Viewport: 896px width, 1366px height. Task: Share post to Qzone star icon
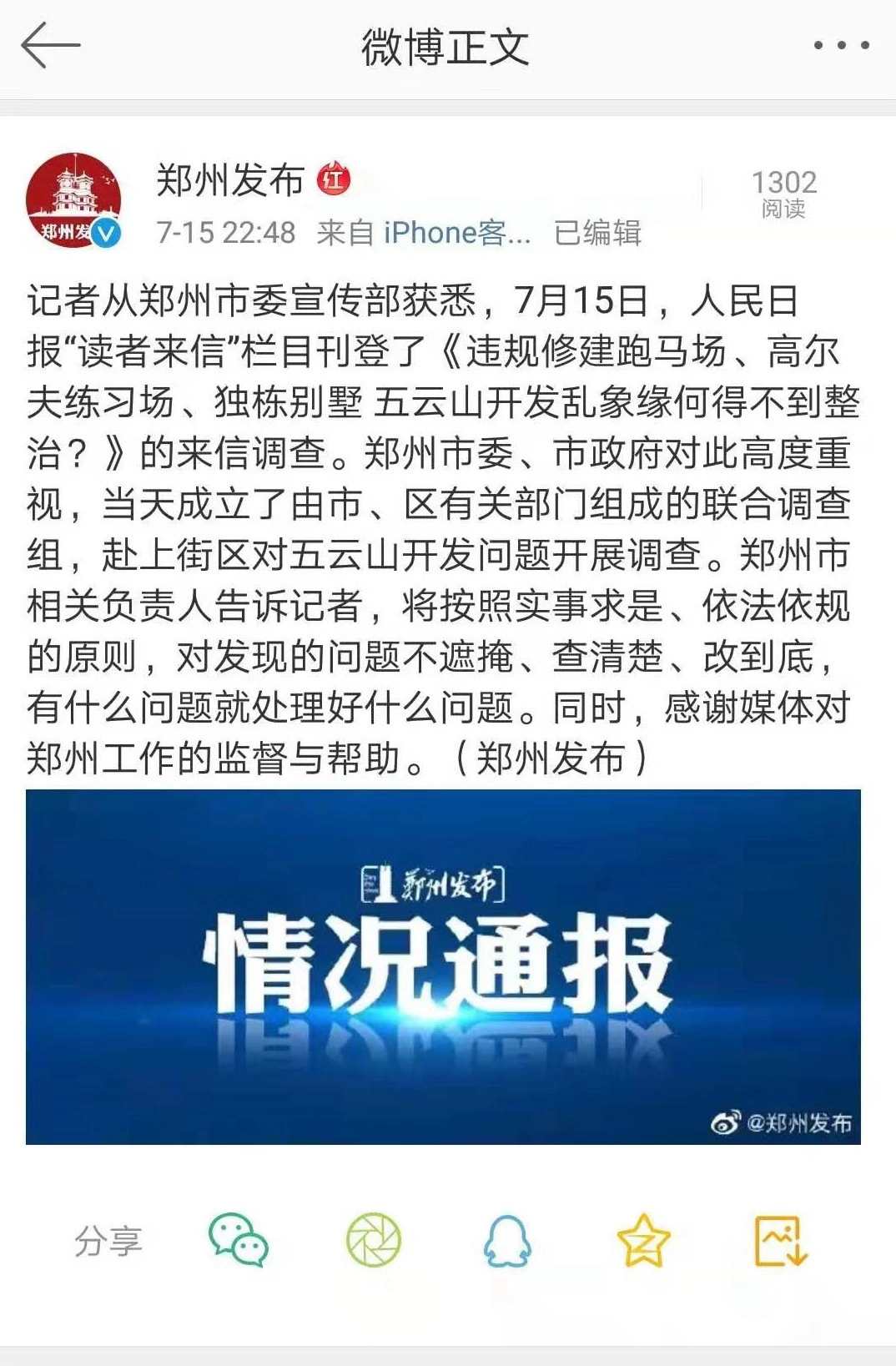pyautogui.click(x=643, y=1241)
